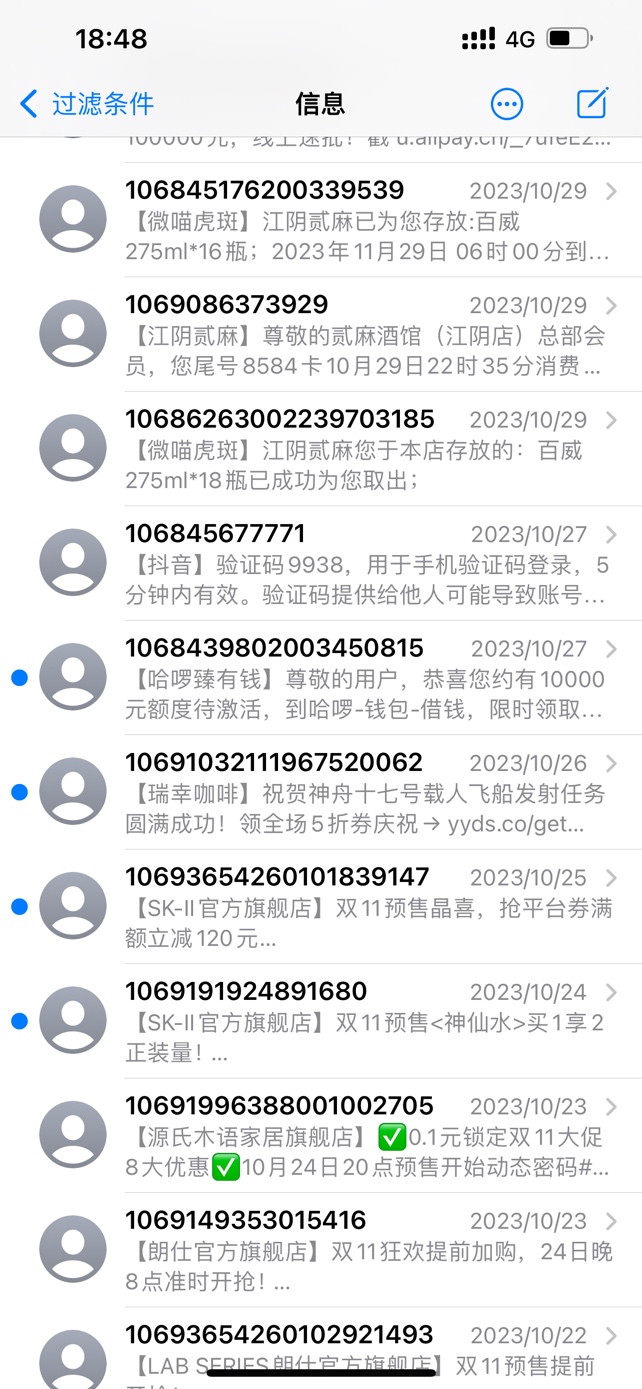Screen dimensions: 642x1389
Task: Open the 源氏木语家居旗舰店 message
Action: click(x=366, y=1136)
